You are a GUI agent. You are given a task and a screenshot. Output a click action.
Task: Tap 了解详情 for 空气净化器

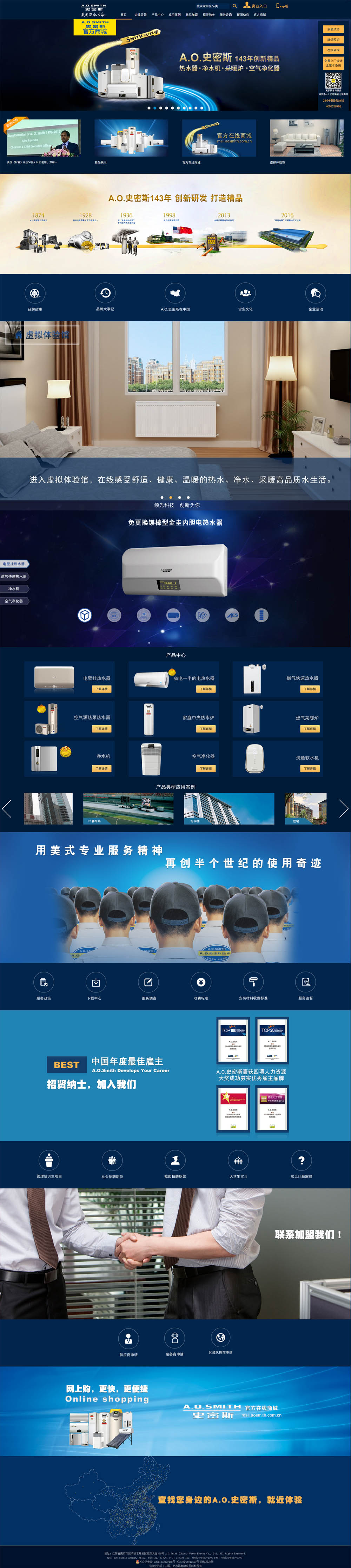(x=206, y=768)
